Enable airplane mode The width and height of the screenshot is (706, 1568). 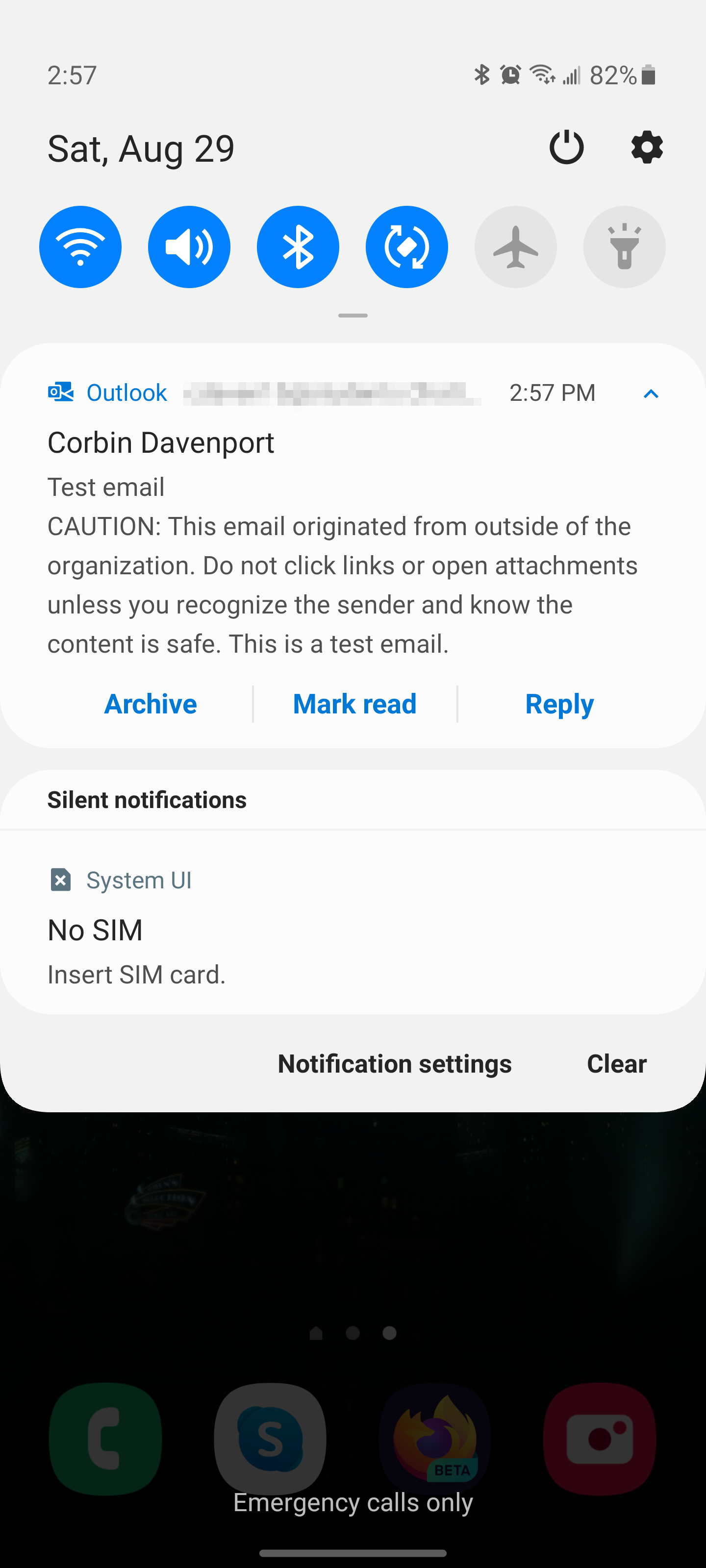click(x=515, y=246)
